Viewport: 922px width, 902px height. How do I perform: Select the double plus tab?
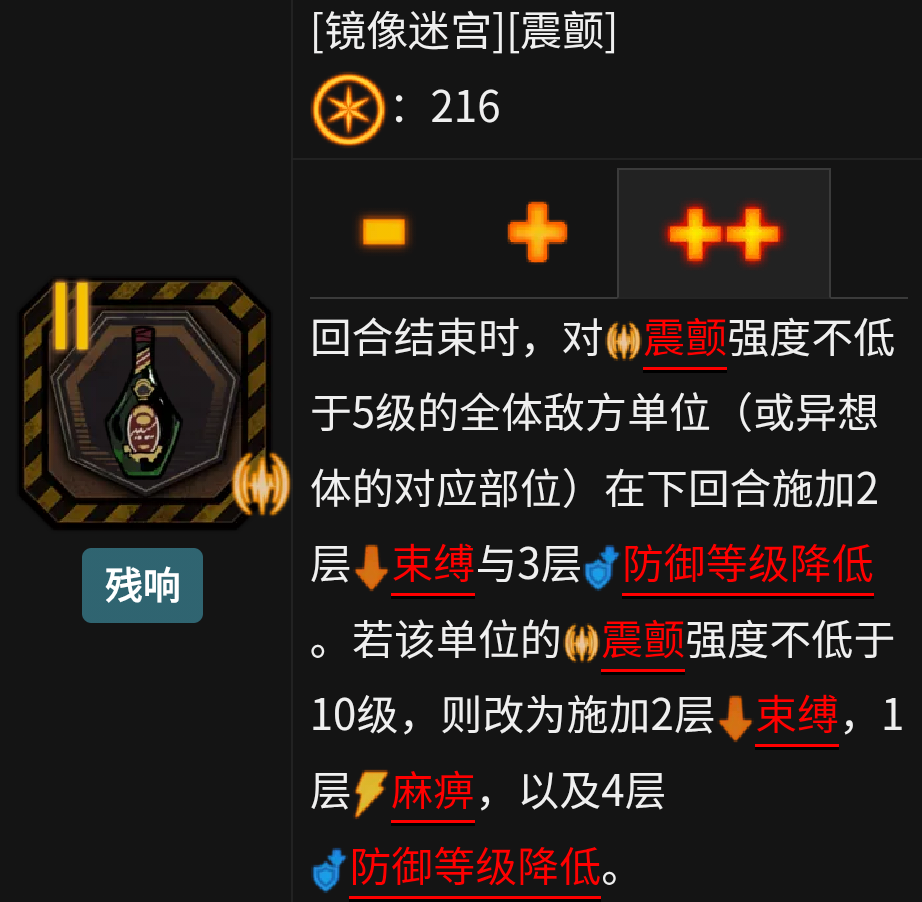(x=723, y=233)
